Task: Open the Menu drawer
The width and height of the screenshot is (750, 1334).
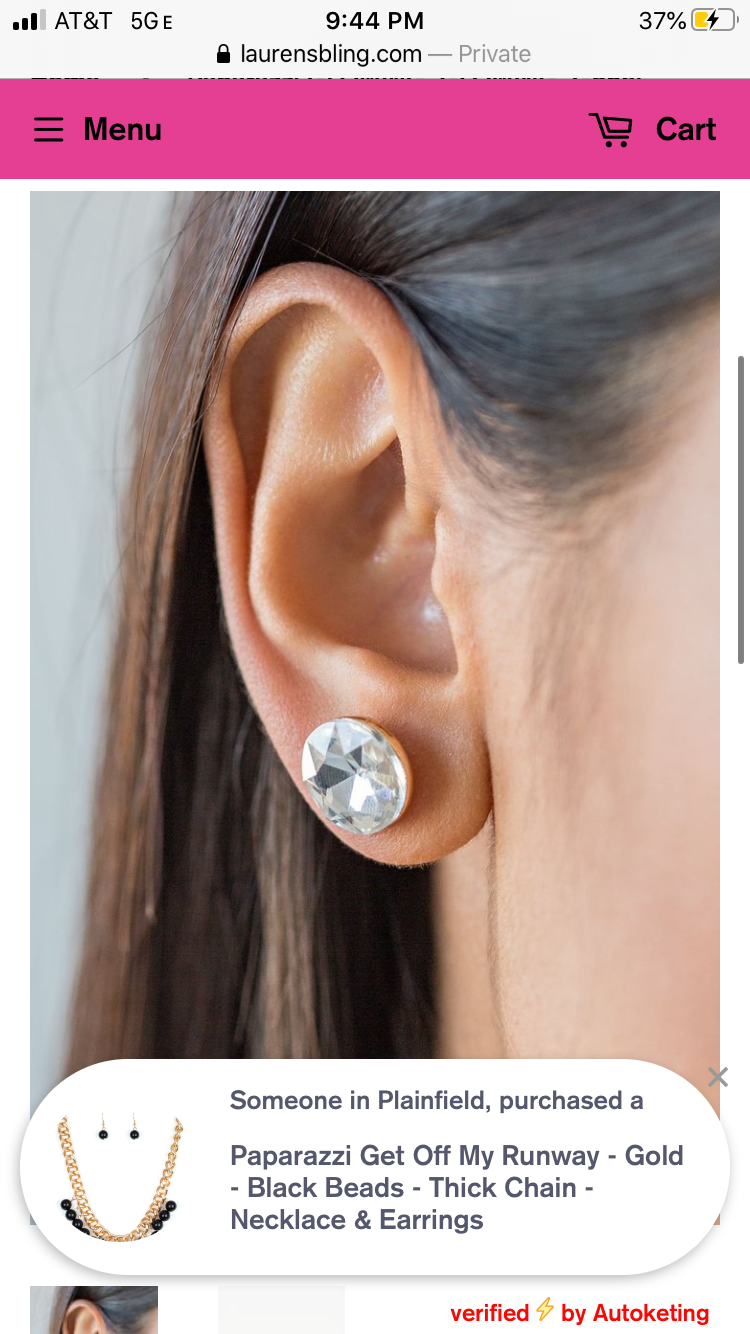Action: click(97, 130)
